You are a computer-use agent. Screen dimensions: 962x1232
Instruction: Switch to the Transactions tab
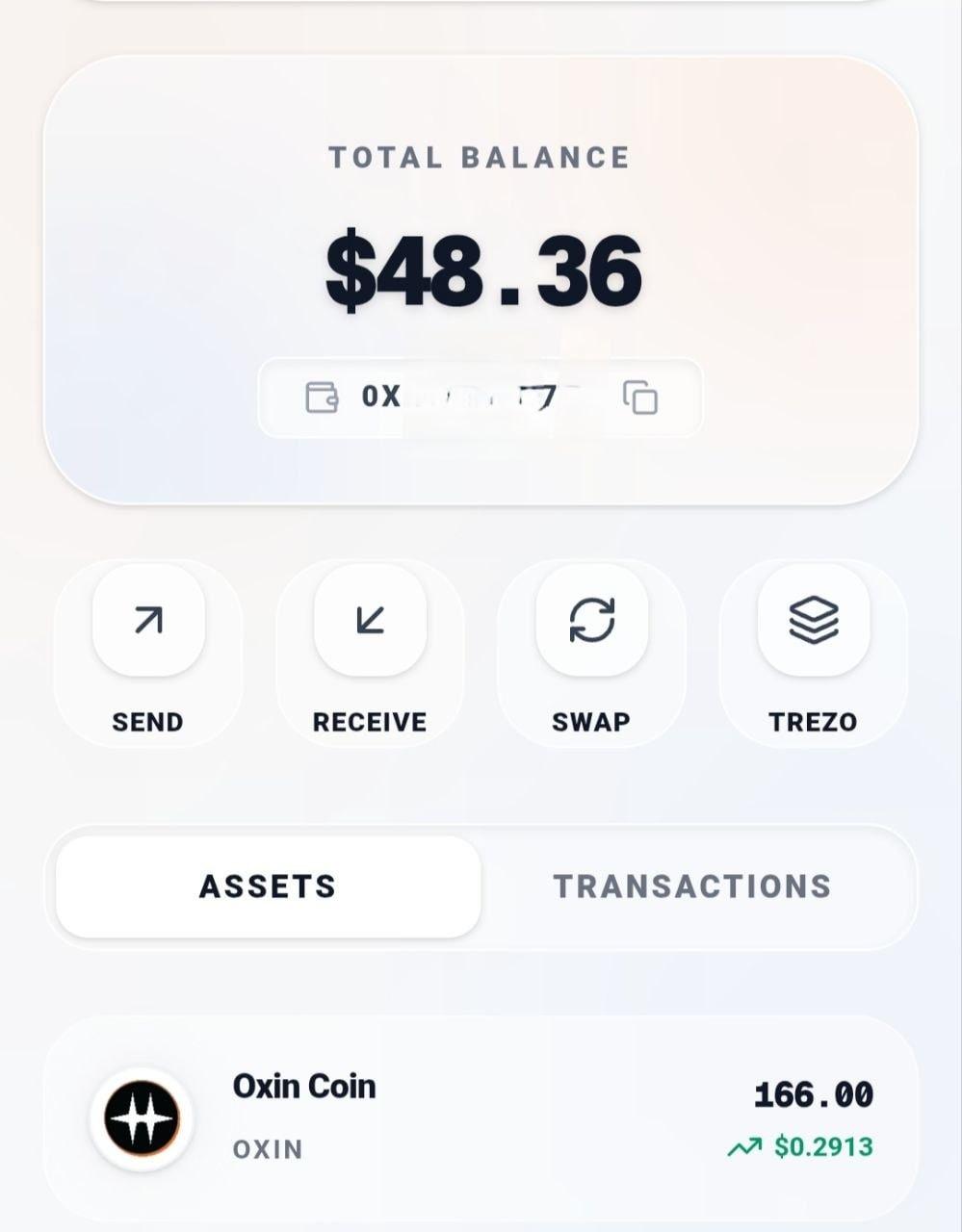point(691,886)
